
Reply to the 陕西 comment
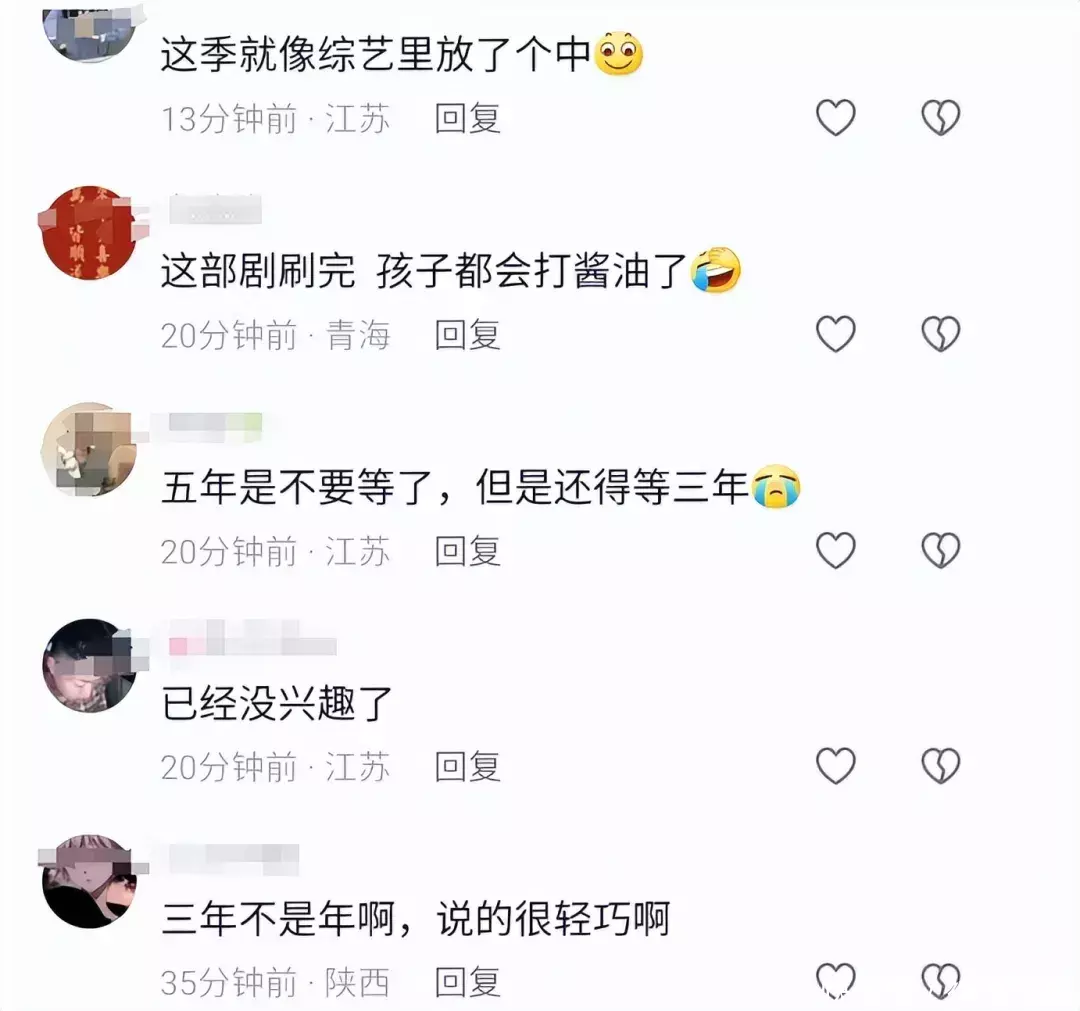[467, 983]
